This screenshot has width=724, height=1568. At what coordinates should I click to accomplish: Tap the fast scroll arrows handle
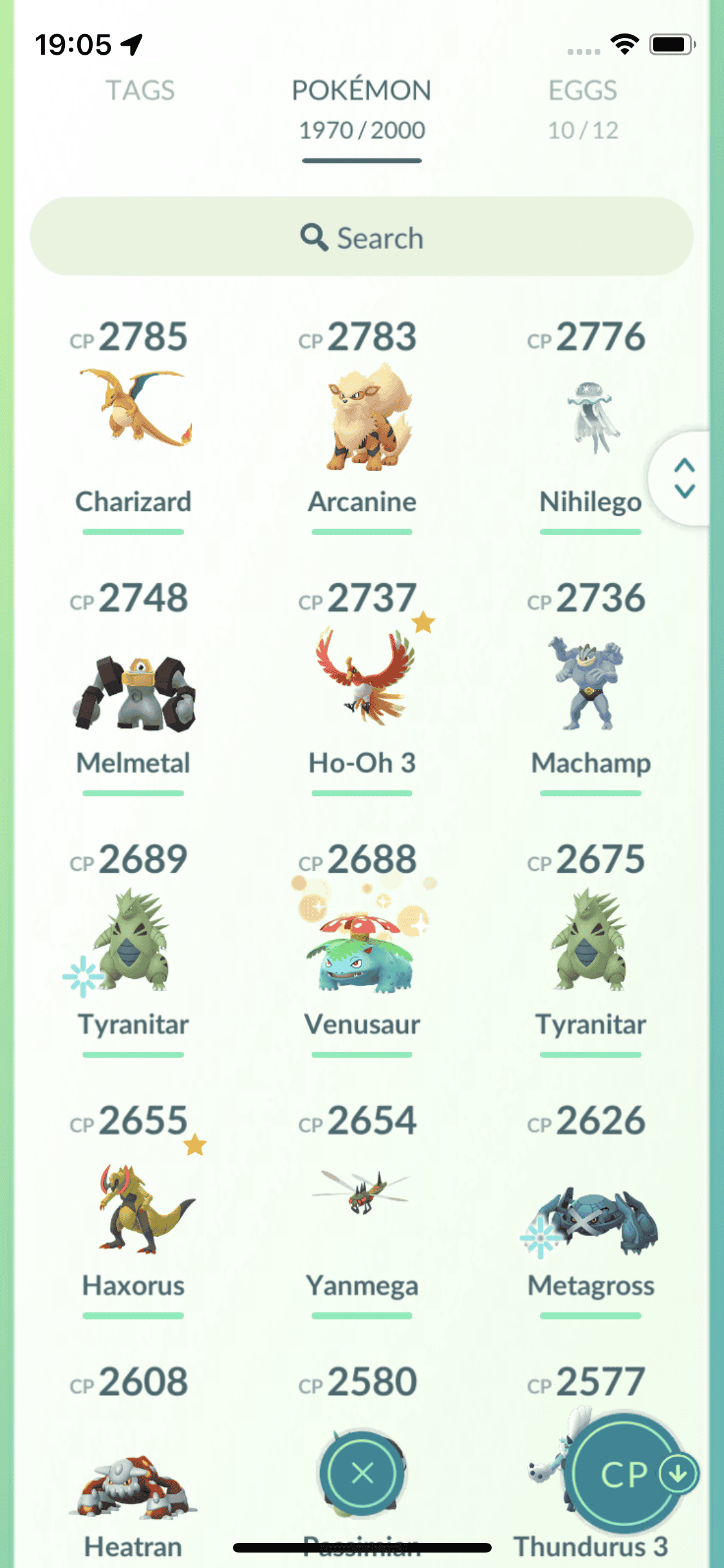[685, 478]
